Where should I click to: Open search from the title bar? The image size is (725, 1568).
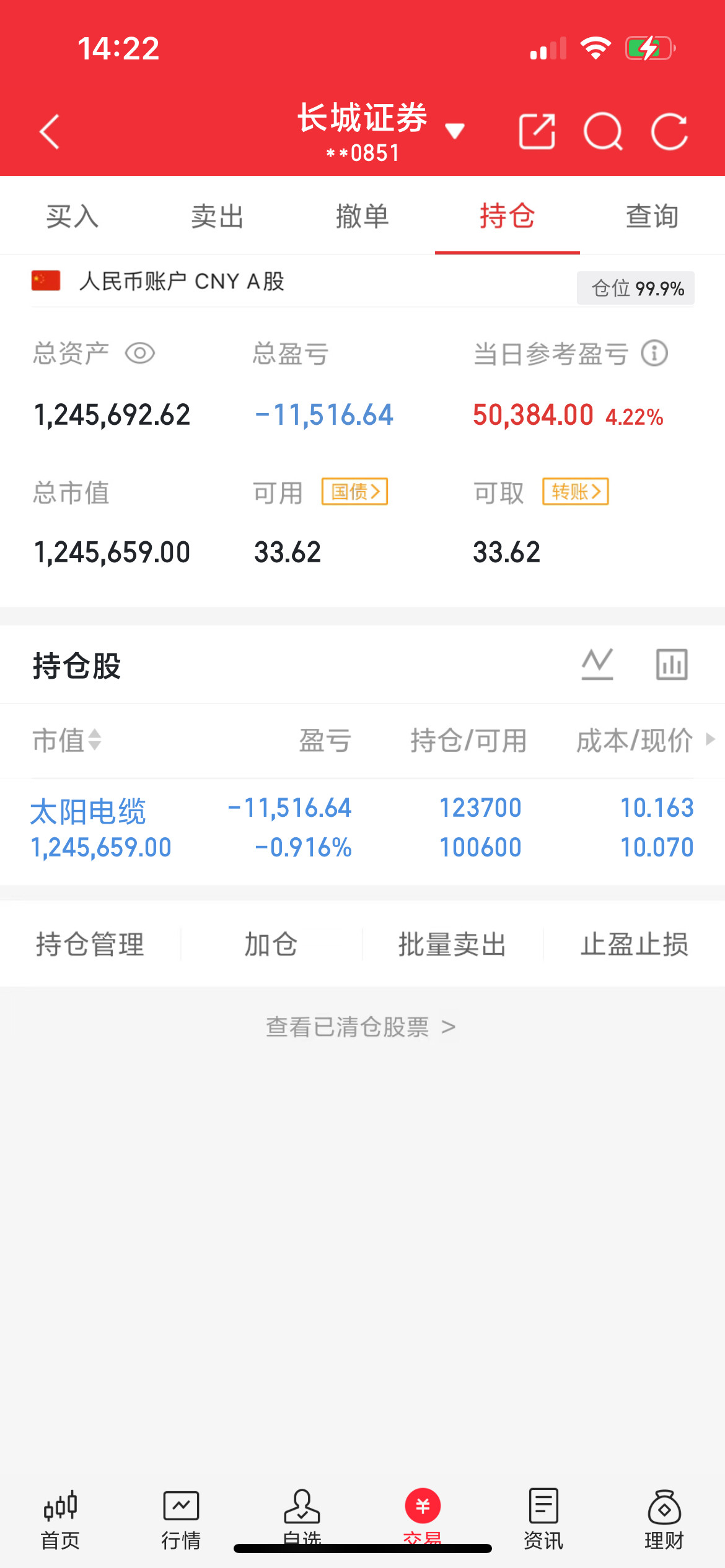click(x=605, y=131)
